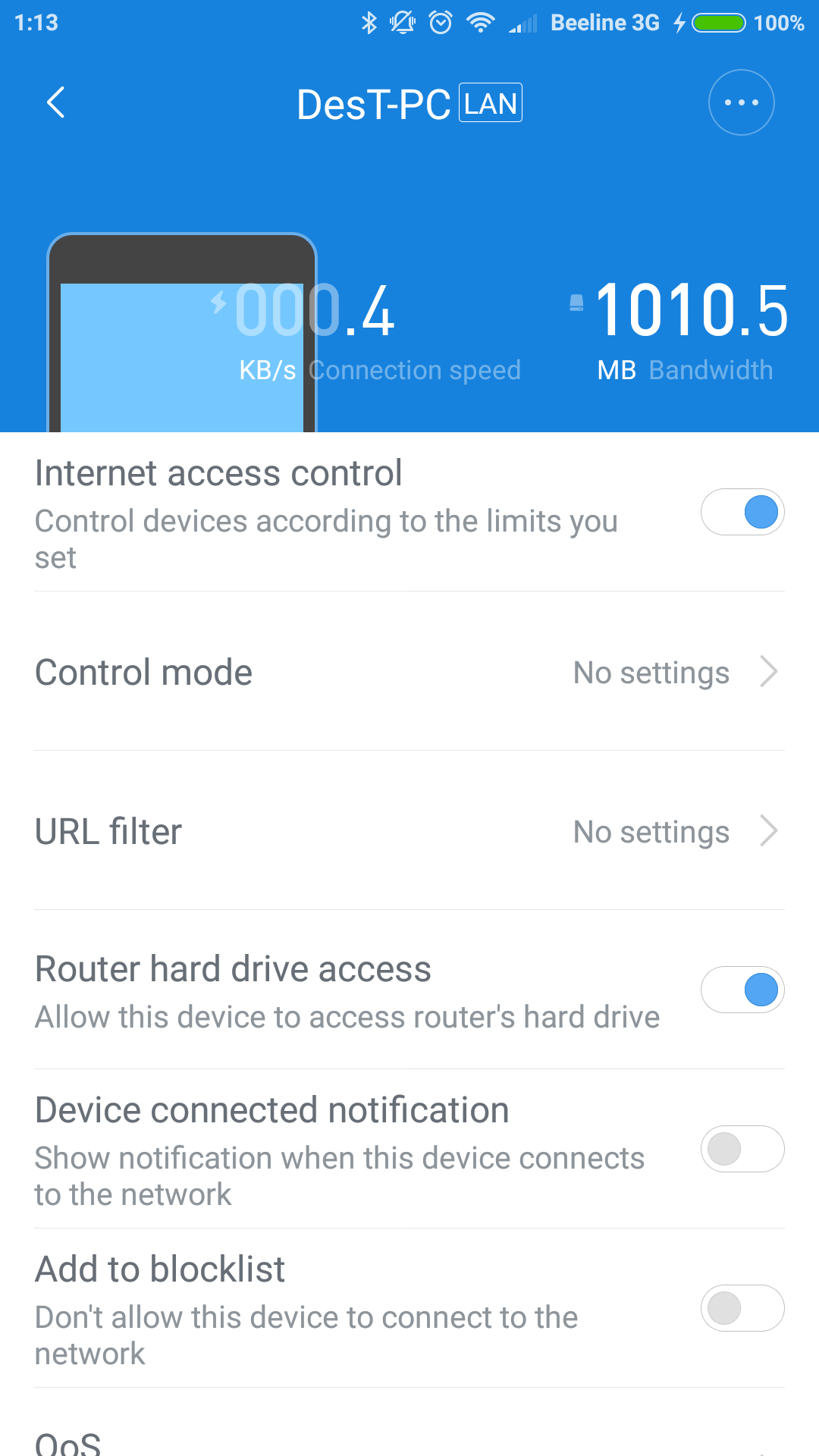Disable Router hard drive access
This screenshot has width=819, height=1456.
click(742, 990)
